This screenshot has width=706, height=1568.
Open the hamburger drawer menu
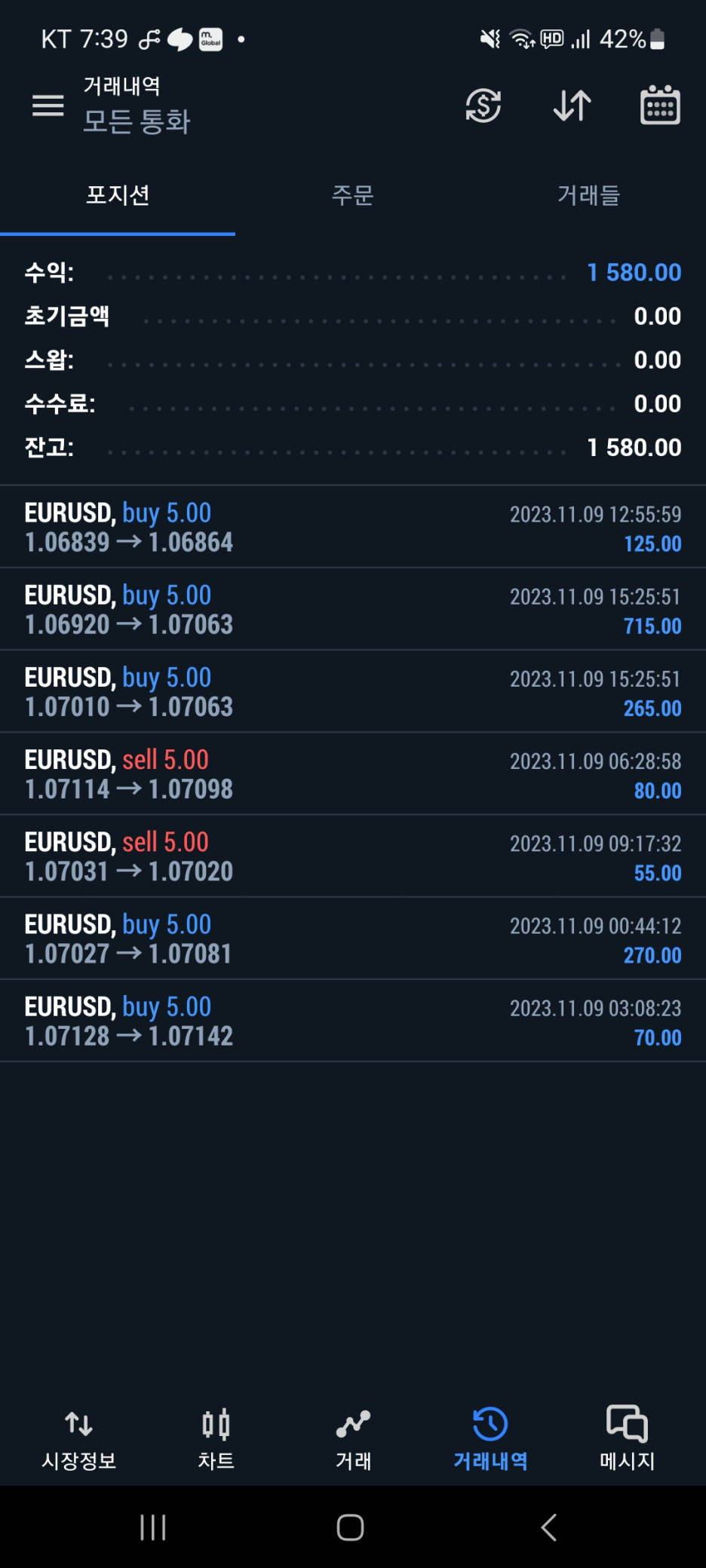[48, 106]
